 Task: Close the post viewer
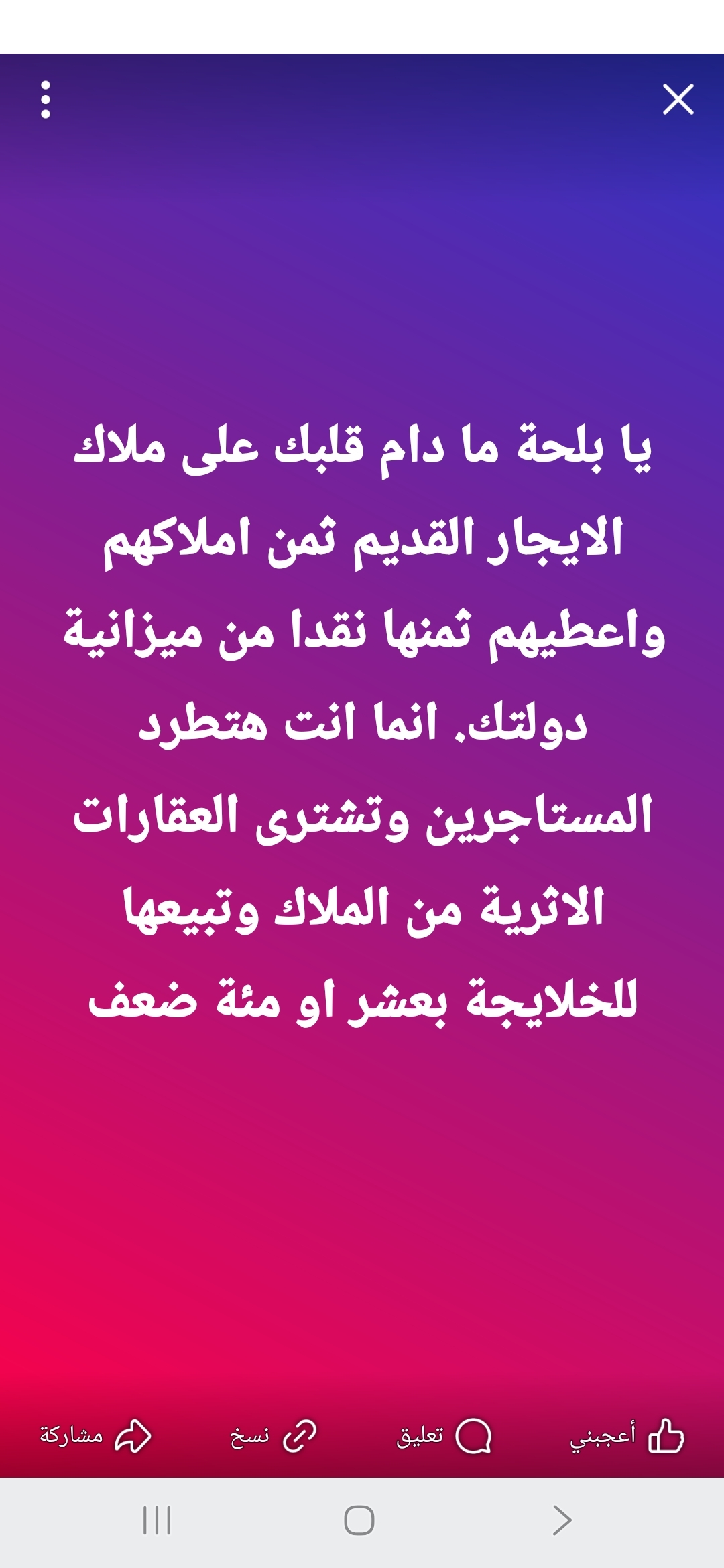pyautogui.click(x=678, y=99)
